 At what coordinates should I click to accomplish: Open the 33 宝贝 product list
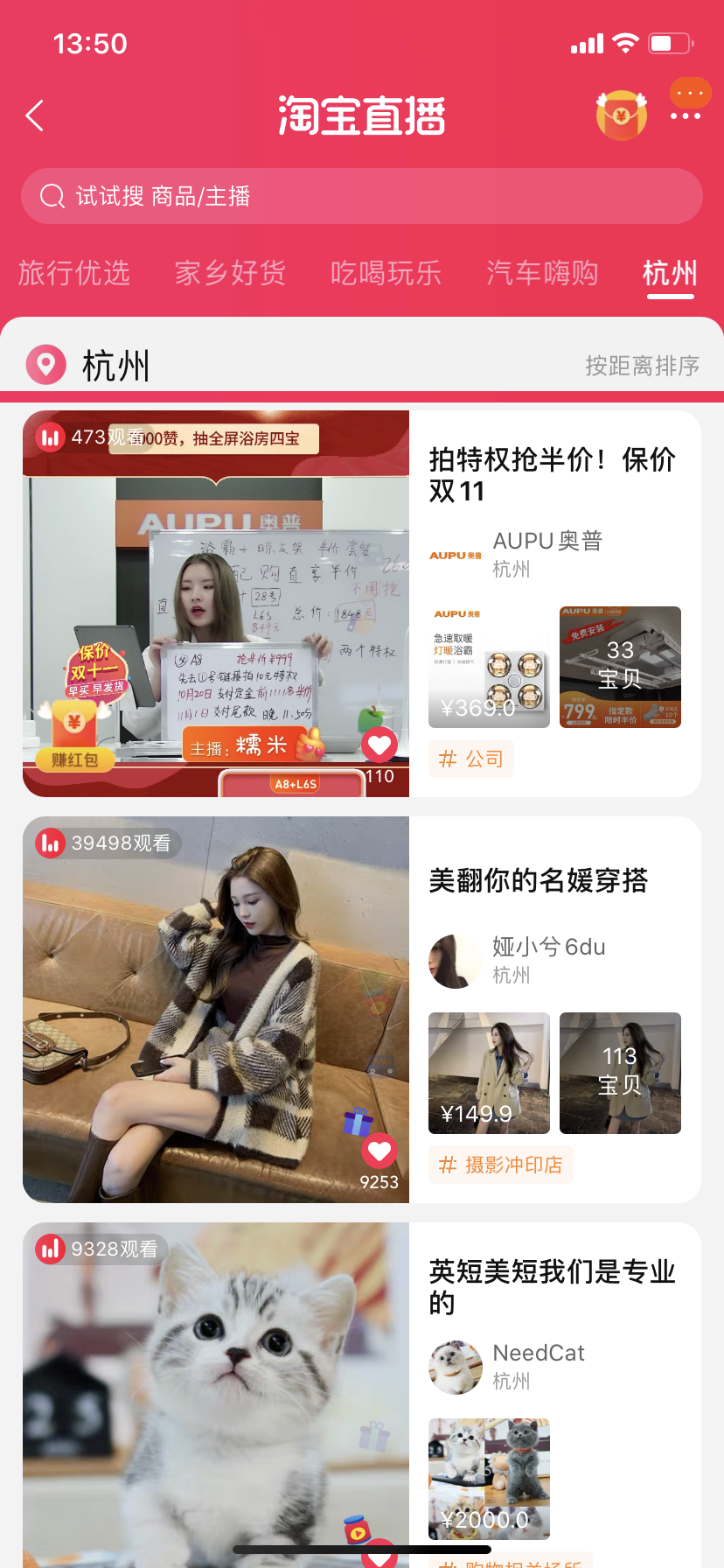point(620,667)
